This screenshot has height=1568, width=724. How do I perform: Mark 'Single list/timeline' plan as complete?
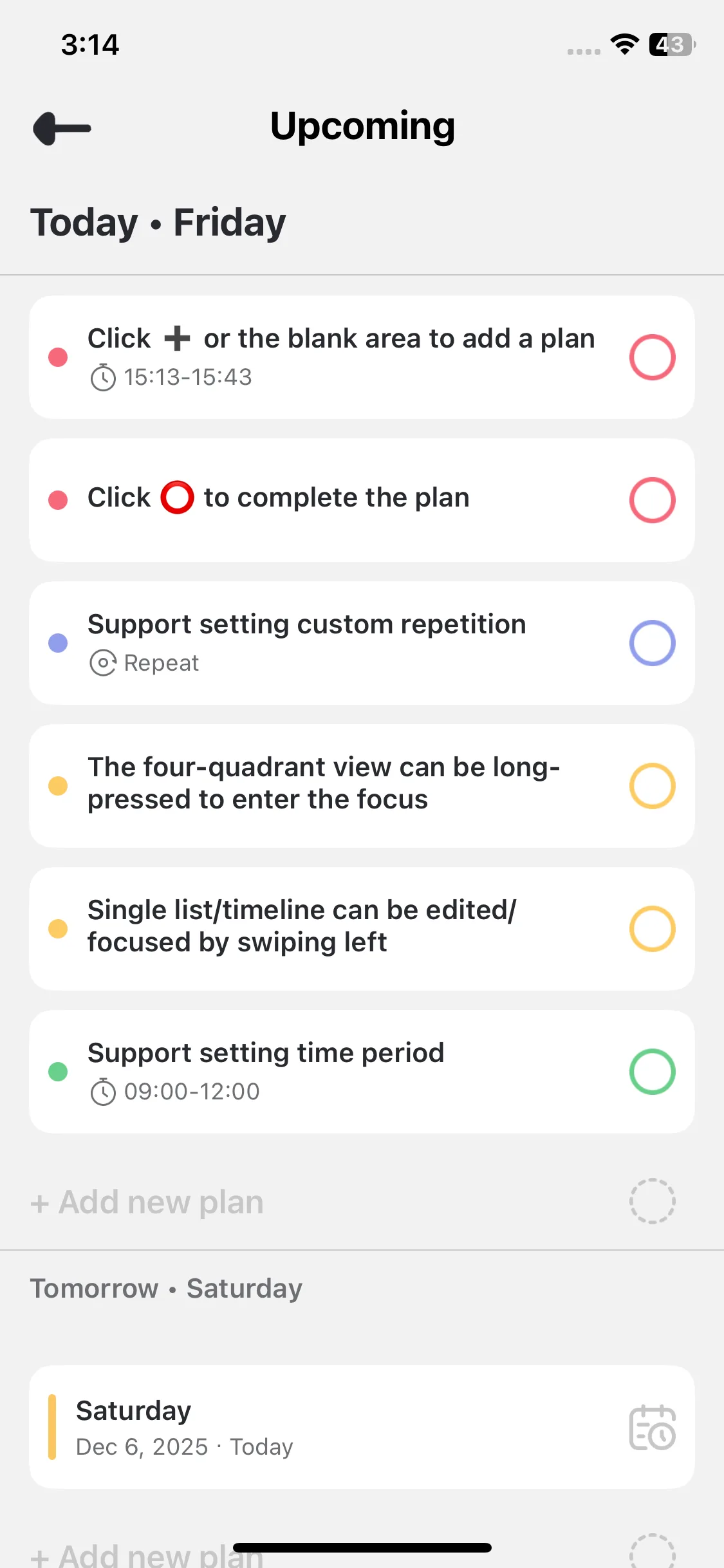[652, 929]
